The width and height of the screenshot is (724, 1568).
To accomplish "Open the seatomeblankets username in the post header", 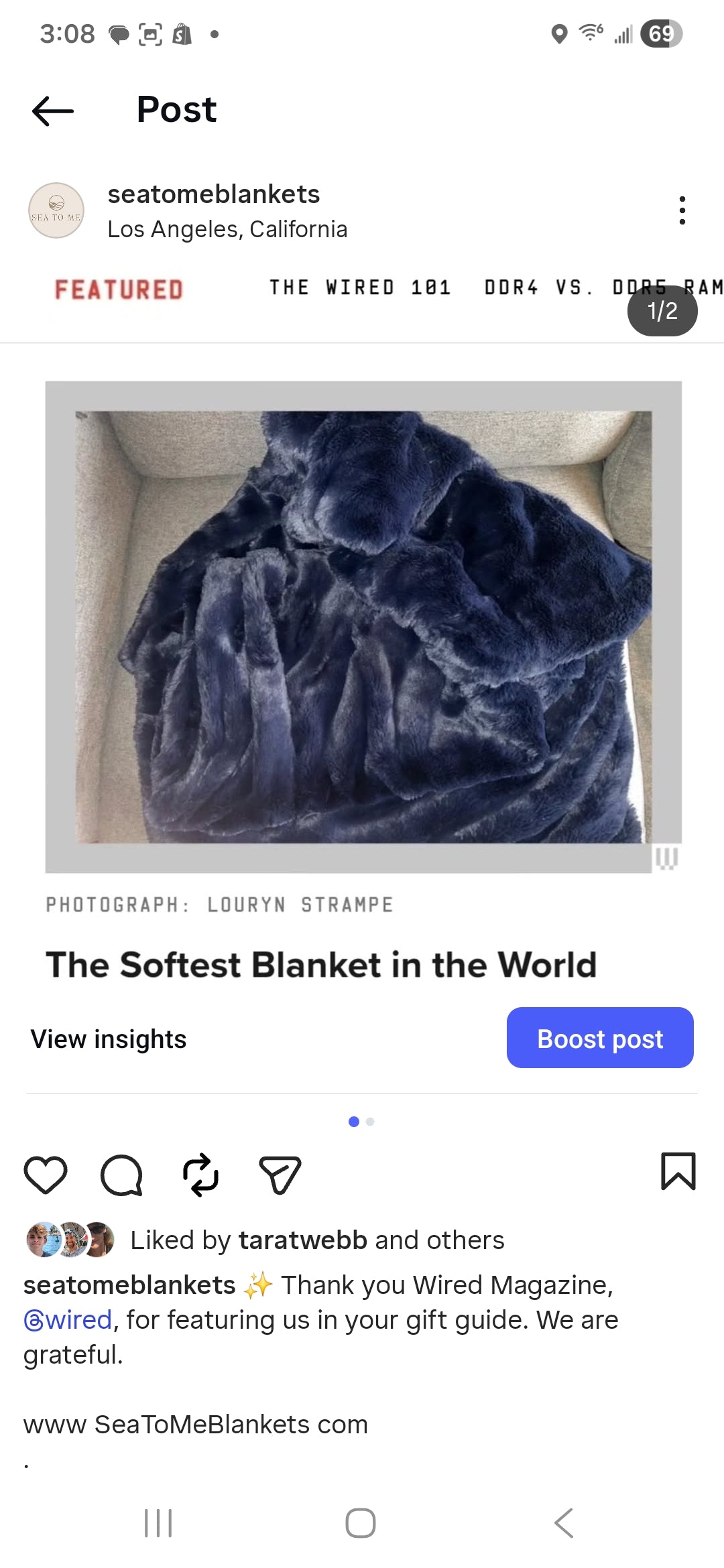I will click(x=213, y=194).
